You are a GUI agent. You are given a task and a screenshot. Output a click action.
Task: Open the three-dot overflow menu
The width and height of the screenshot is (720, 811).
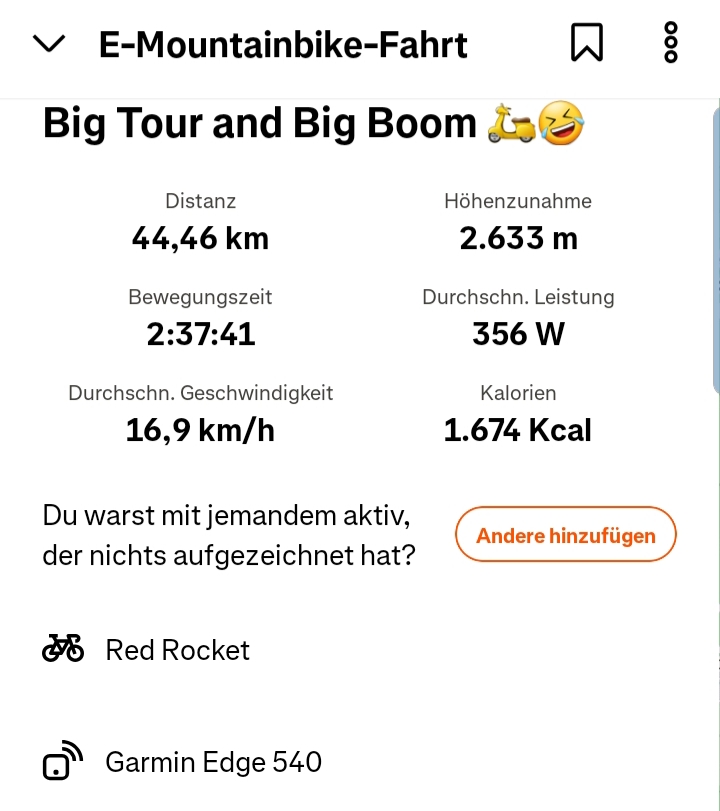[x=671, y=43]
